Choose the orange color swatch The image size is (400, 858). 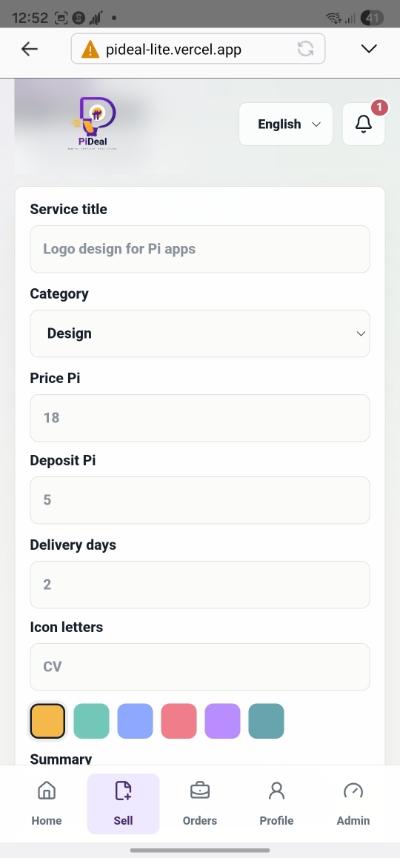pyautogui.click(x=48, y=721)
